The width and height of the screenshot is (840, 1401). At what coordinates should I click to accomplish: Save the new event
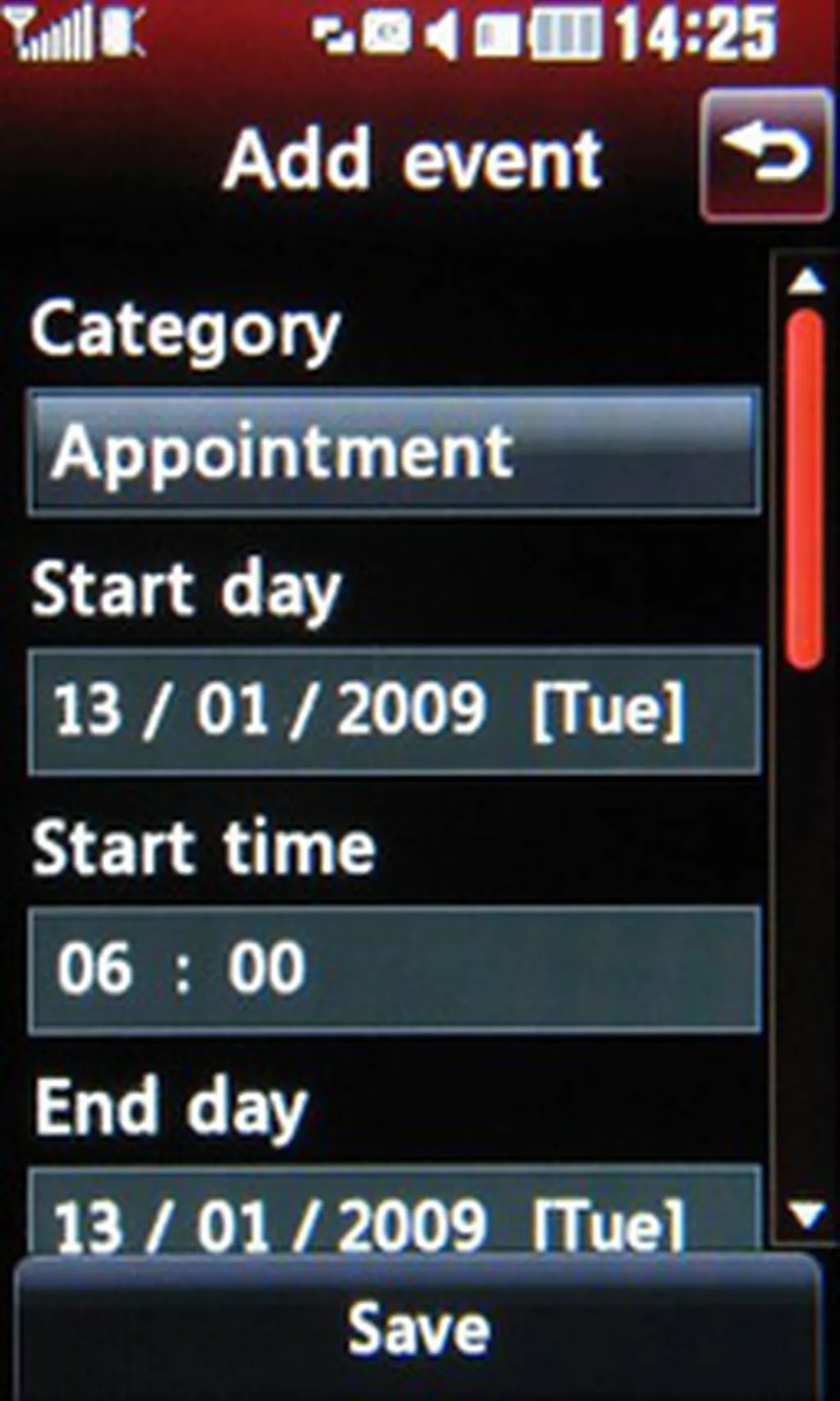pyautogui.click(x=418, y=1330)
